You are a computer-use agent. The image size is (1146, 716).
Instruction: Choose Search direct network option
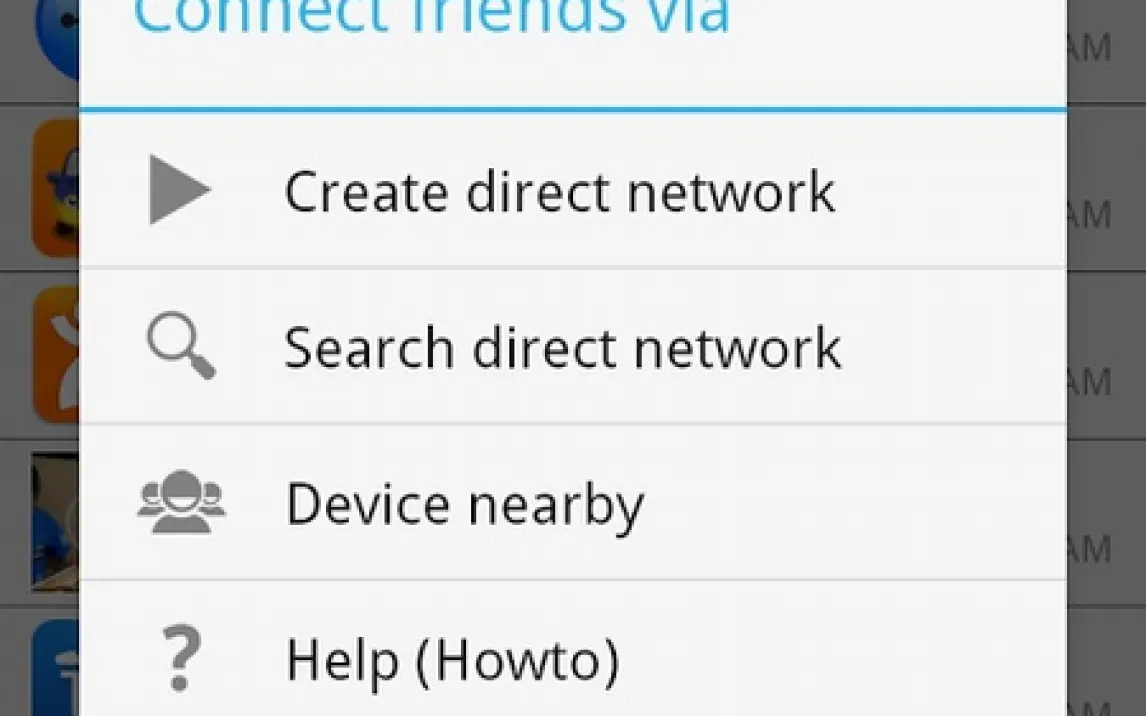point(562,348)
